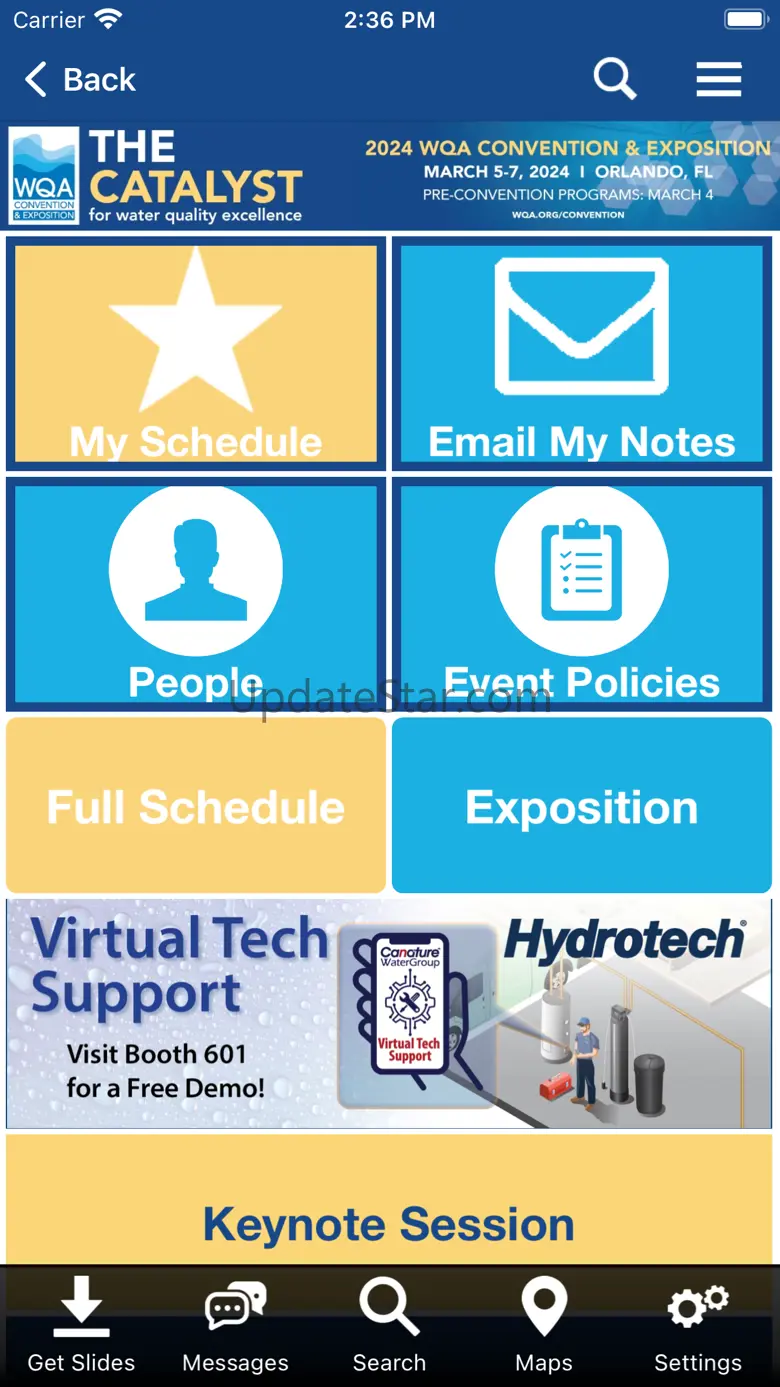
Task: Switch to the Messages tab
Action: coord(235,1325)
